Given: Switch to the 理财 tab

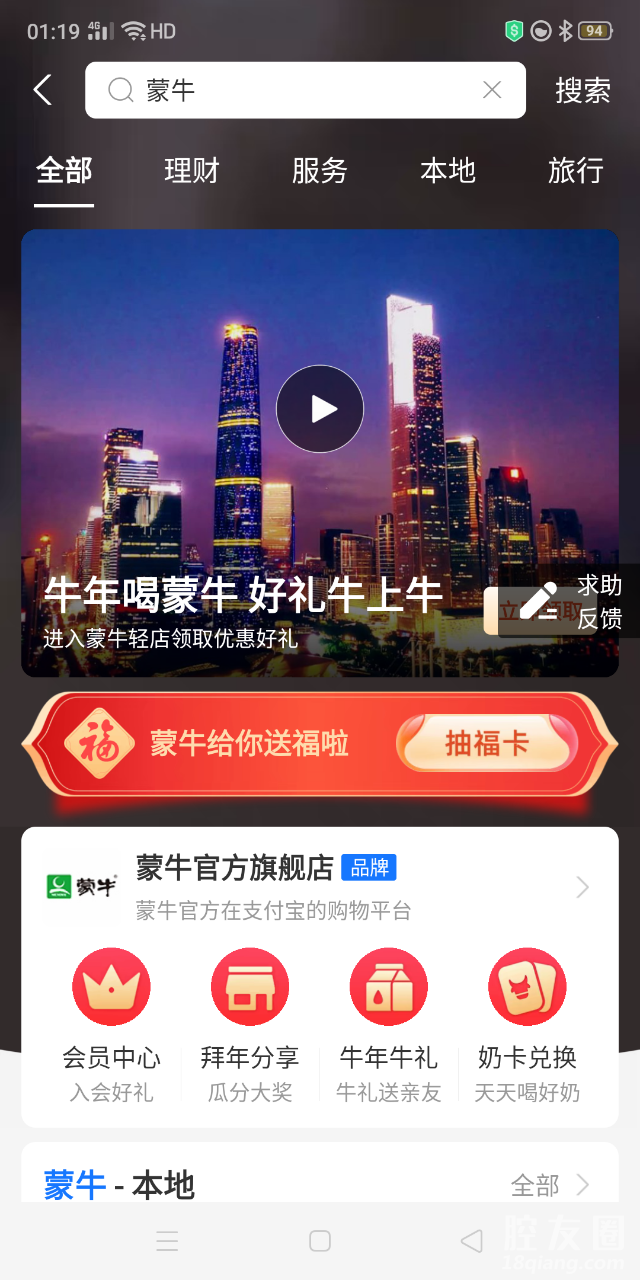Looking at the screenshot, I should coord(192,171).
